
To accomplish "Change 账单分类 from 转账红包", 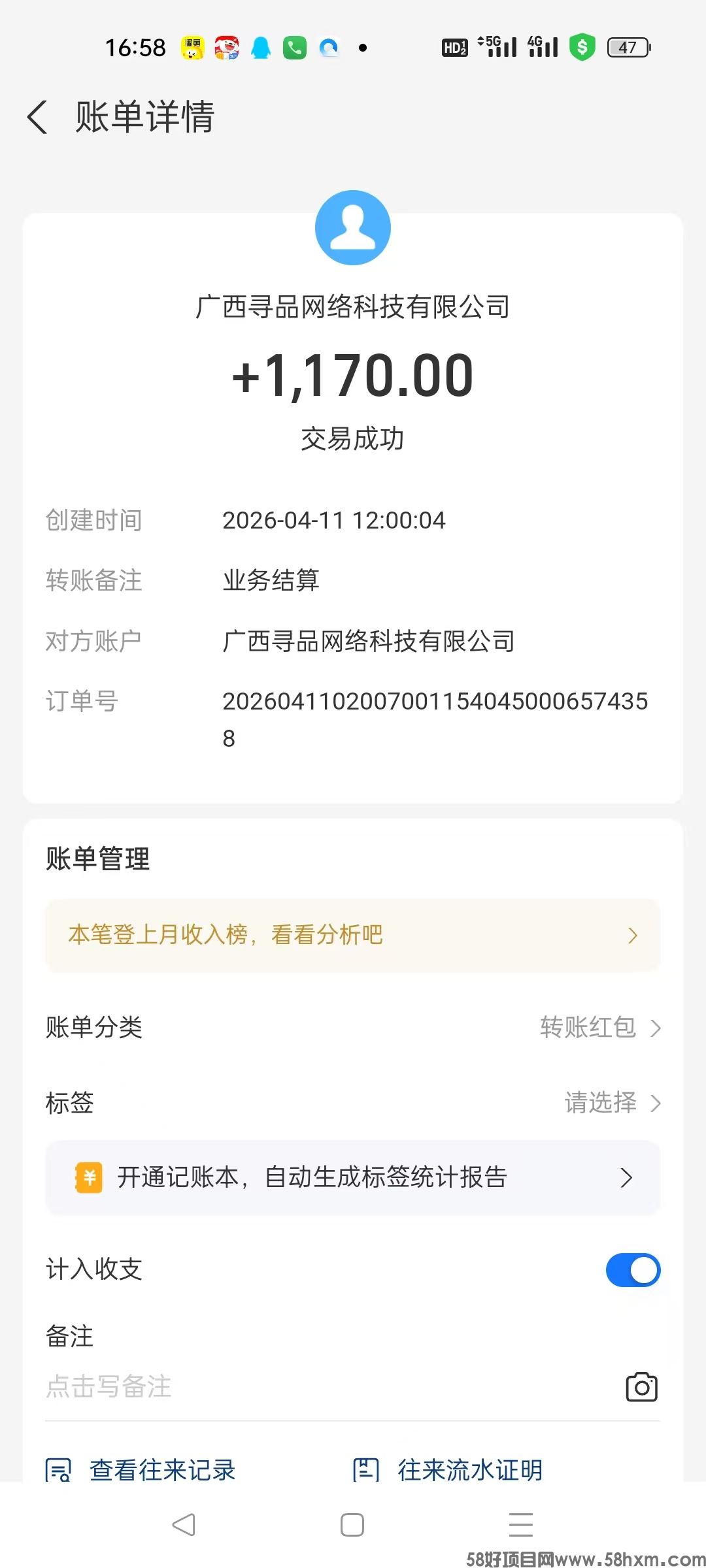I will tap(599, 1028).
